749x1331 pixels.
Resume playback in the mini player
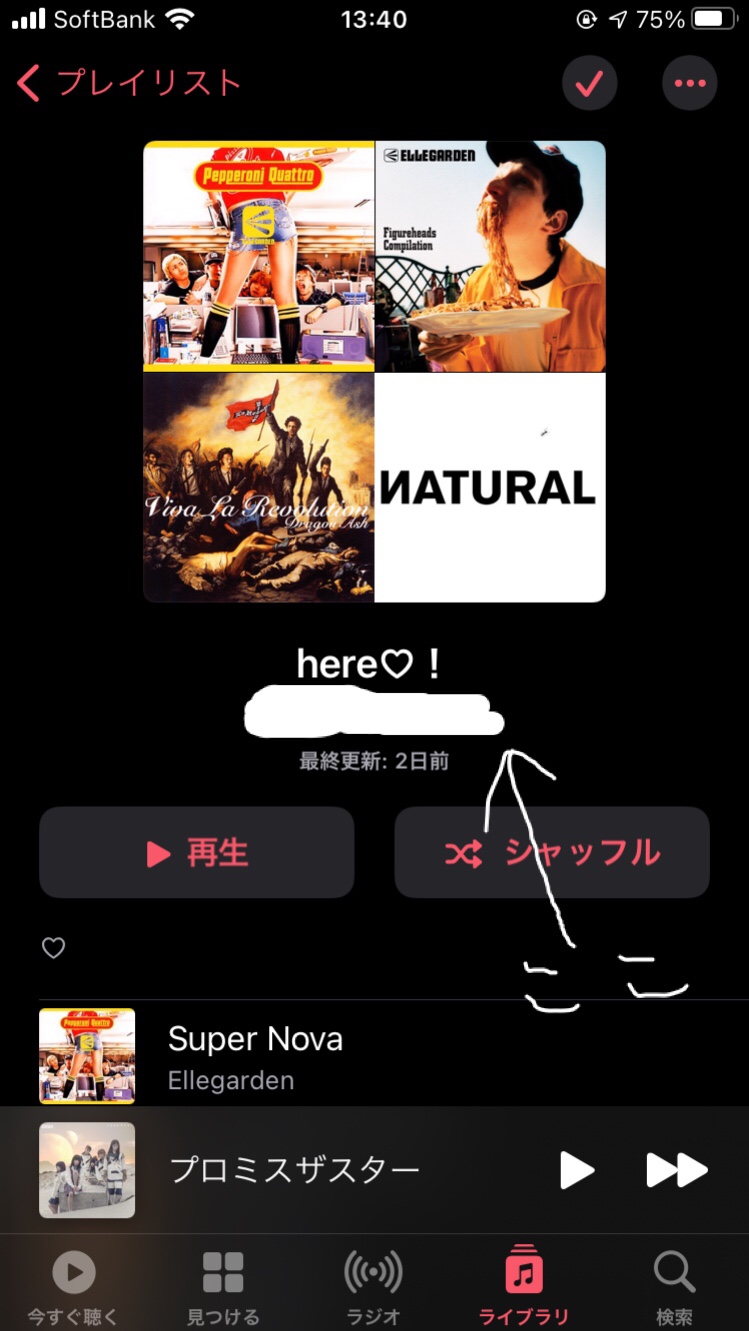pyautogui.click(x=577, y=1170)
